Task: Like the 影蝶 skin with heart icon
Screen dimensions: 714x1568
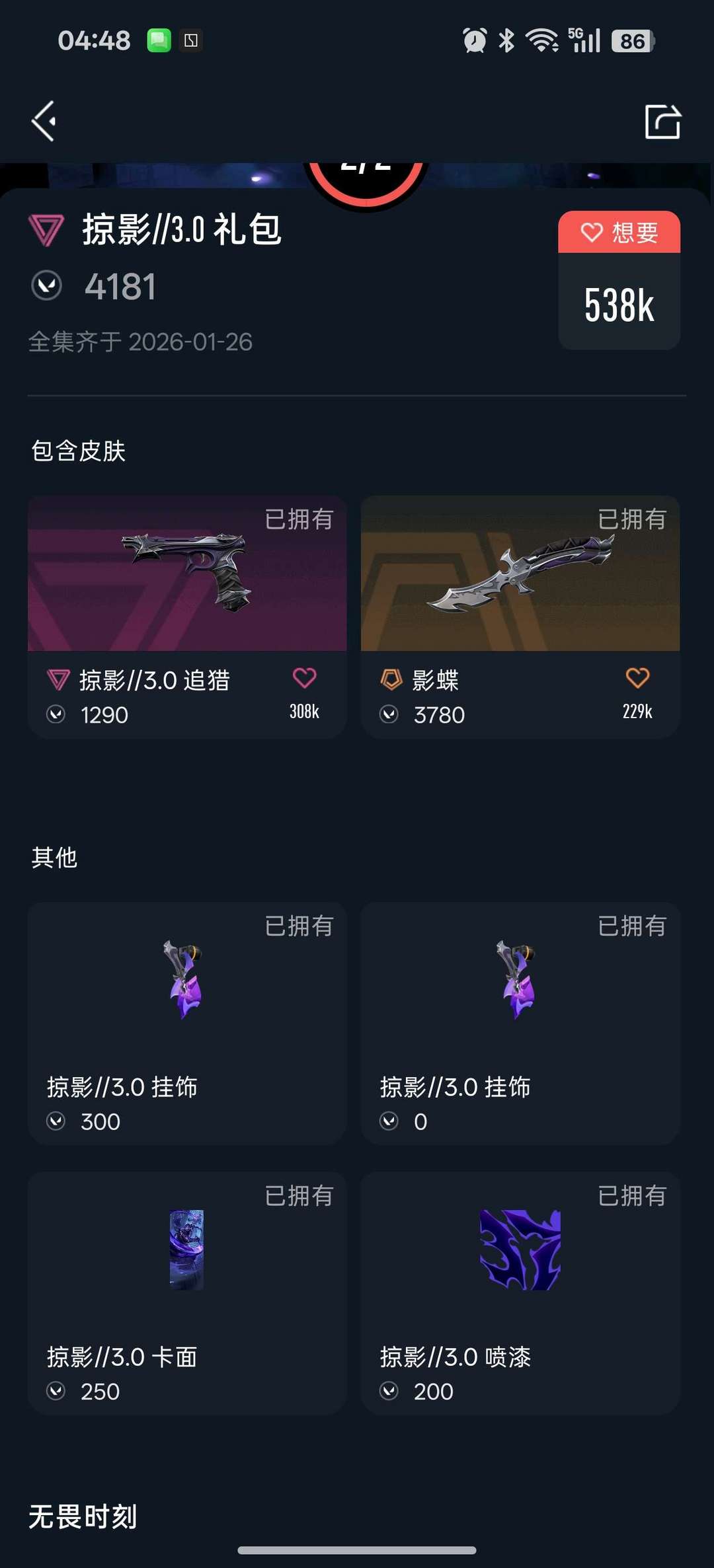Action: pyautogui.click(x=637, y=678)
